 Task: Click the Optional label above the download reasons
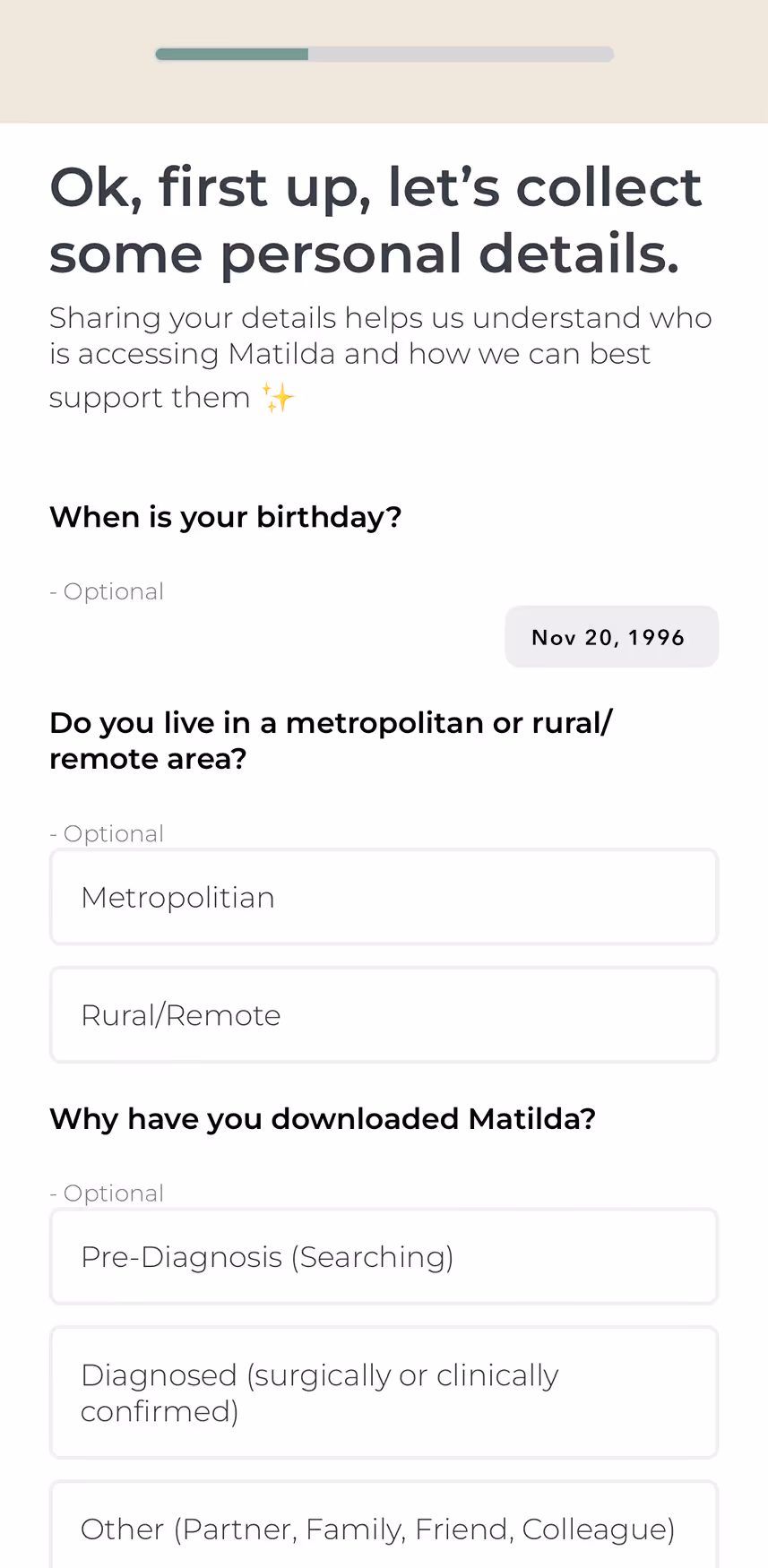coord(107,1193)
